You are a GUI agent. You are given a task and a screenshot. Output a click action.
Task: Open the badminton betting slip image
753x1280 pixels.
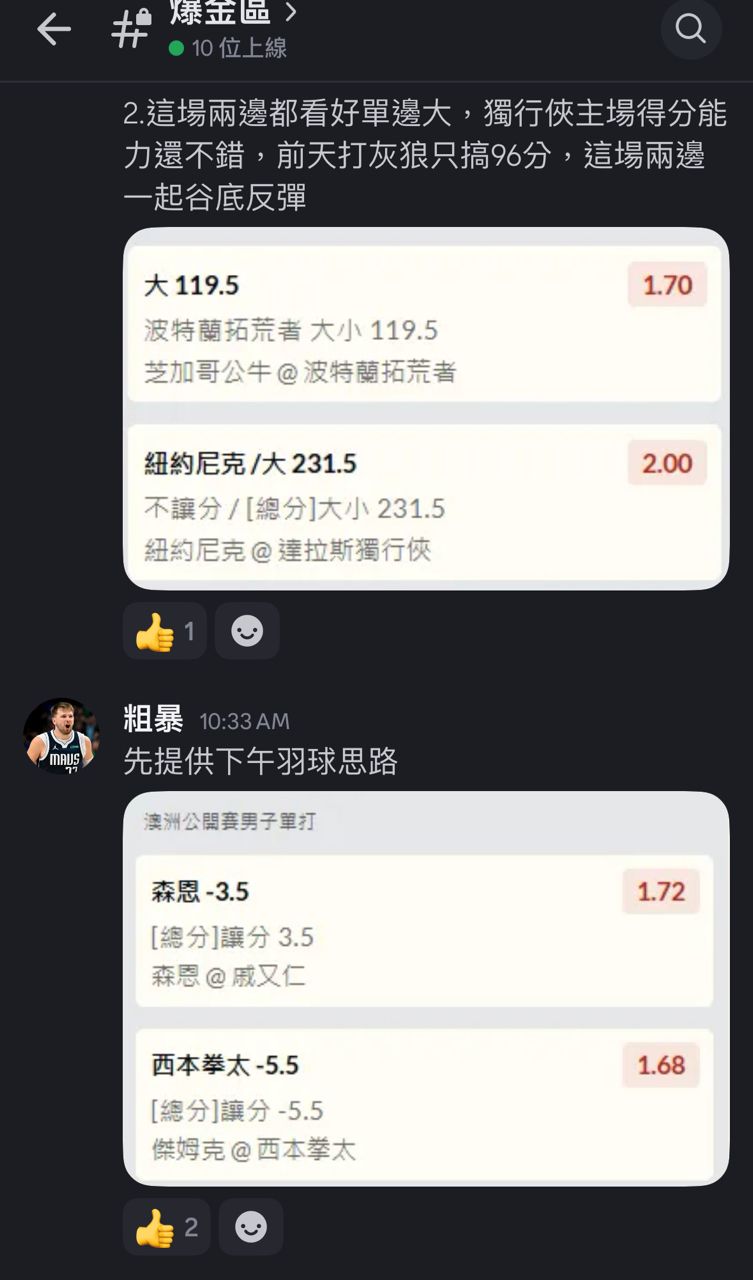click(425, 988)
